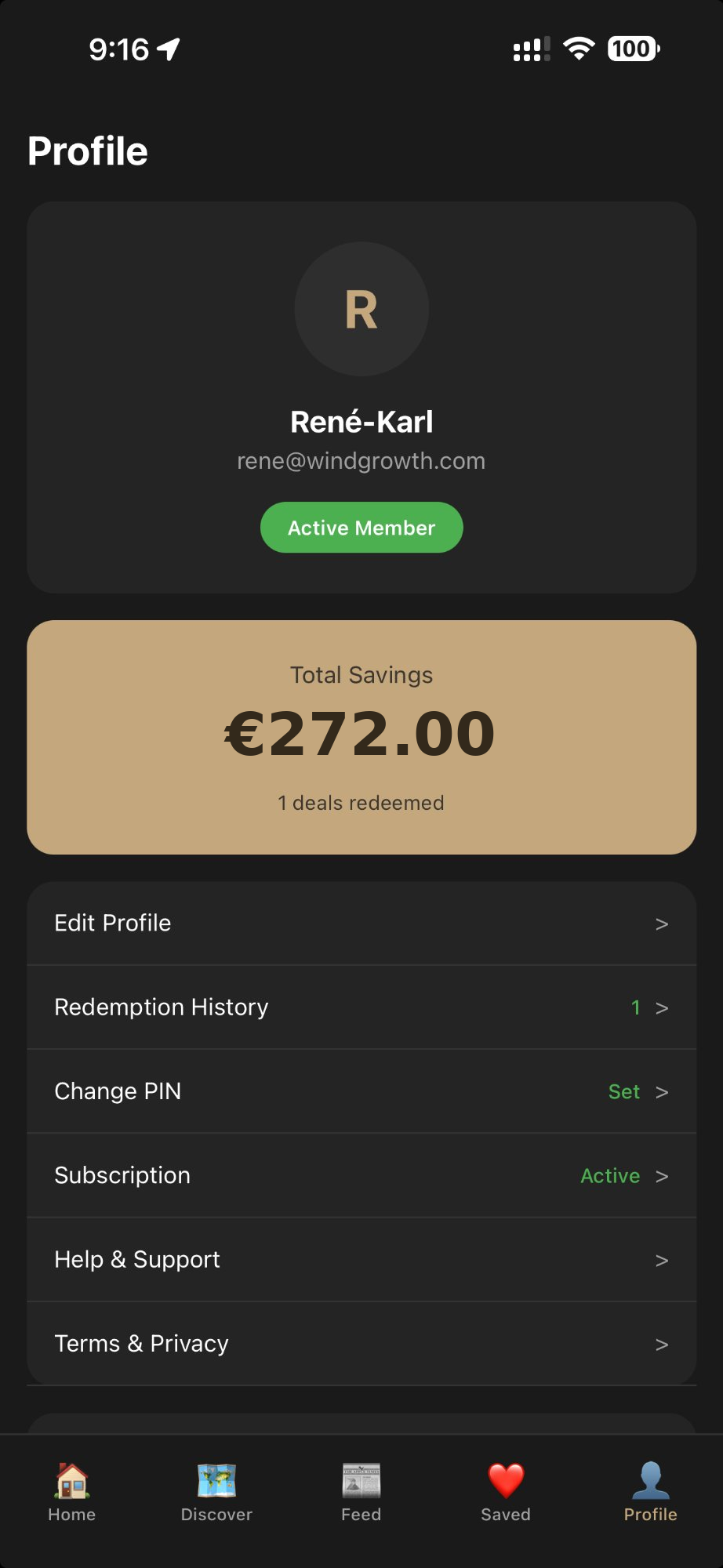Image resolution: width=723 pixels, height=1568 pixels.
Task: Tap the R profile avatar circle
Action: click(x=361, y=309)
